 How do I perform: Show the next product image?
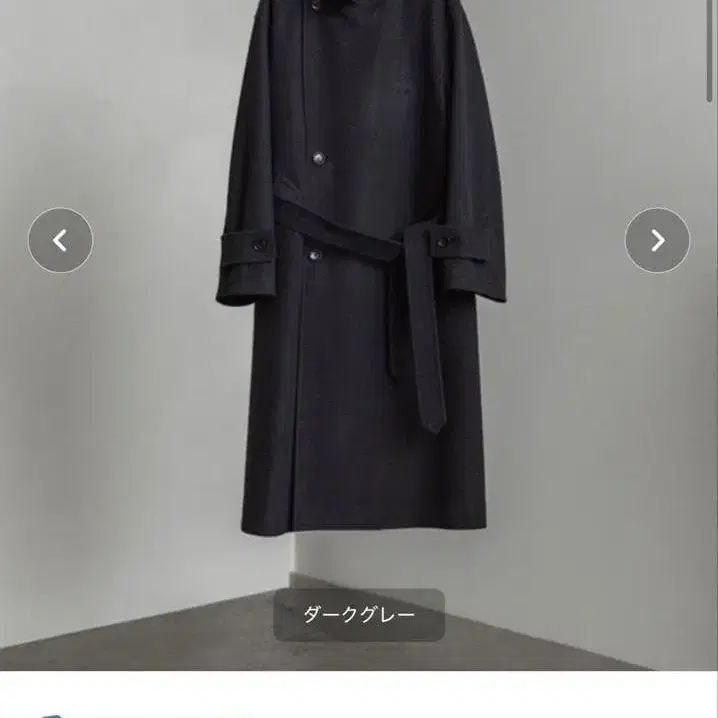pos(657,240)
